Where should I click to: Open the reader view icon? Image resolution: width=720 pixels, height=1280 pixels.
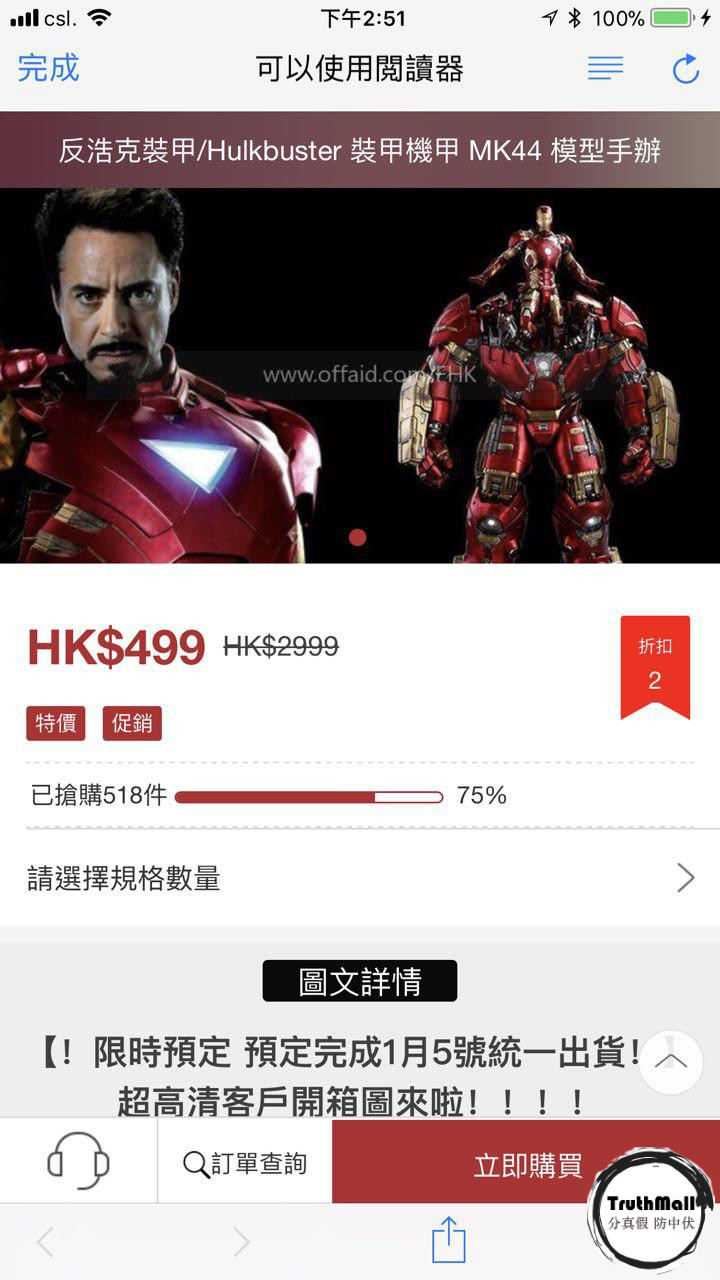[605, 68]
